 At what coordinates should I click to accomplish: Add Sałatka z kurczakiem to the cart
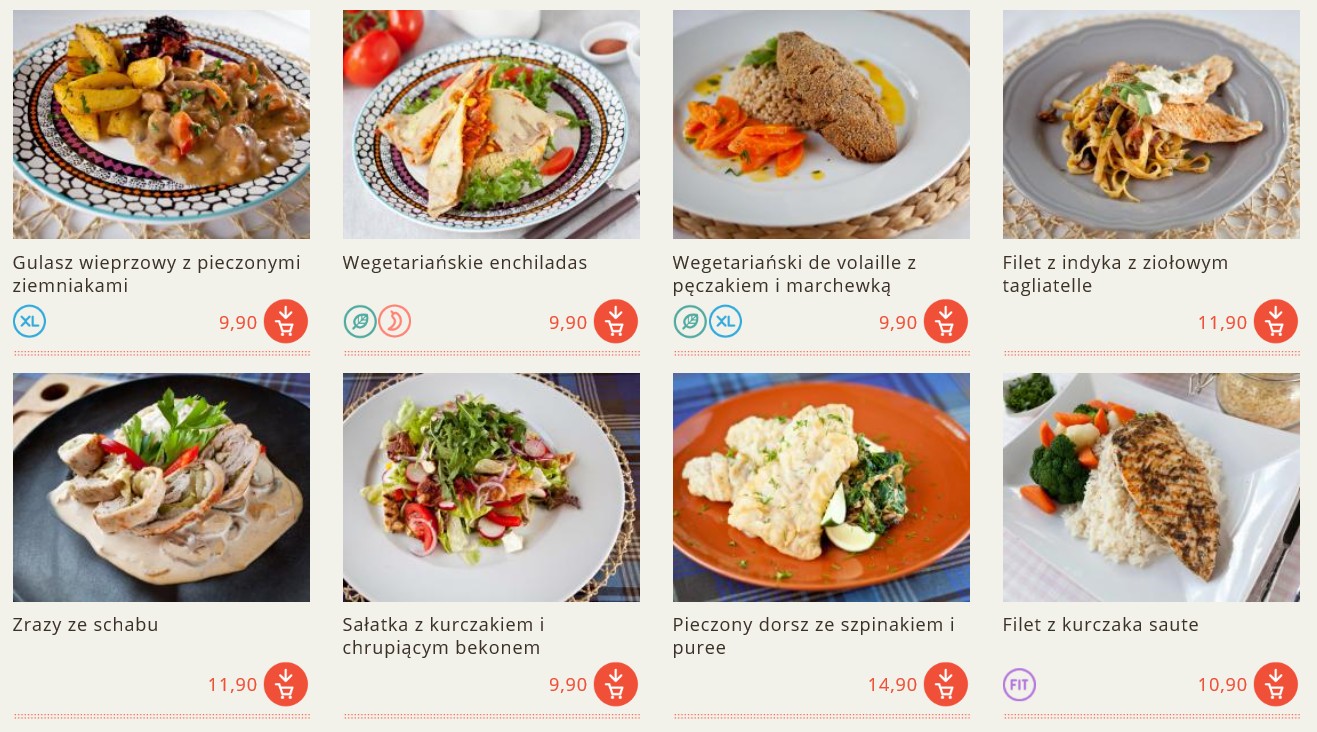pos(616,685)
